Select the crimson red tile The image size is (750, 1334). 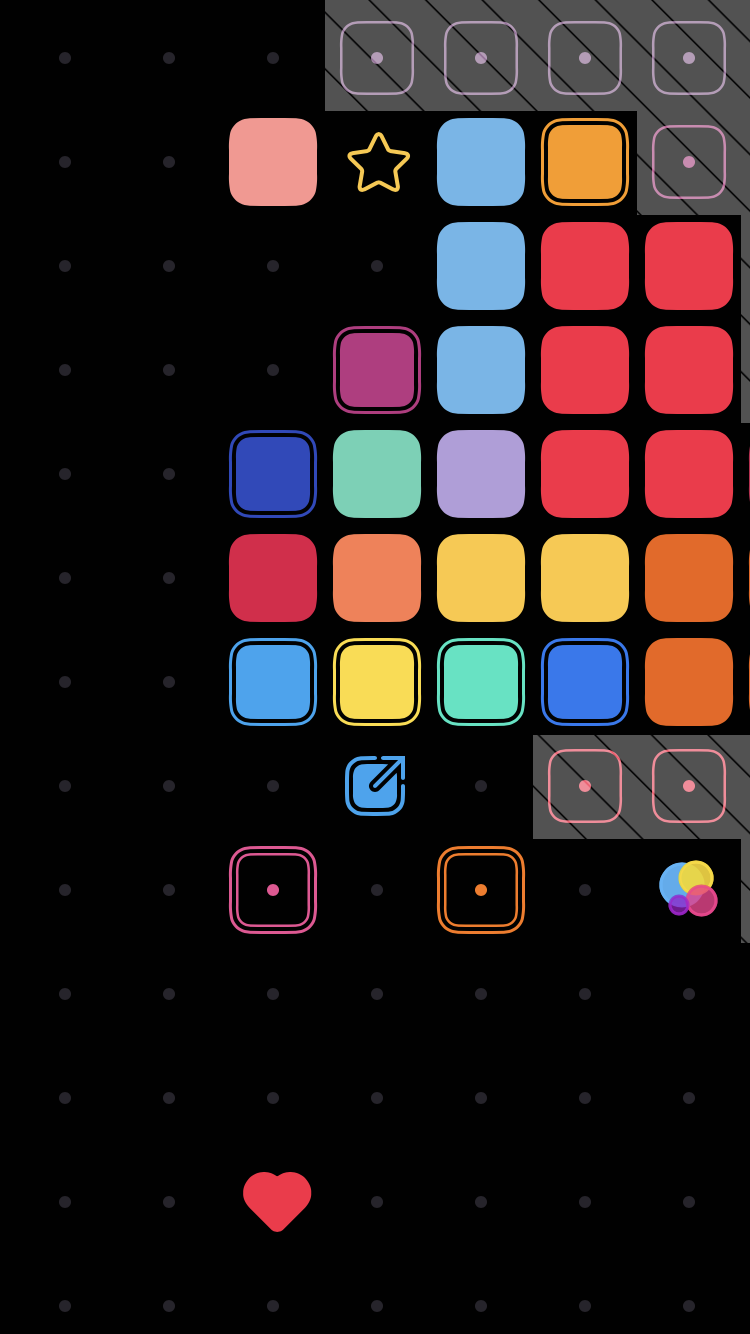pyautogui.click(x=273, y=578)
